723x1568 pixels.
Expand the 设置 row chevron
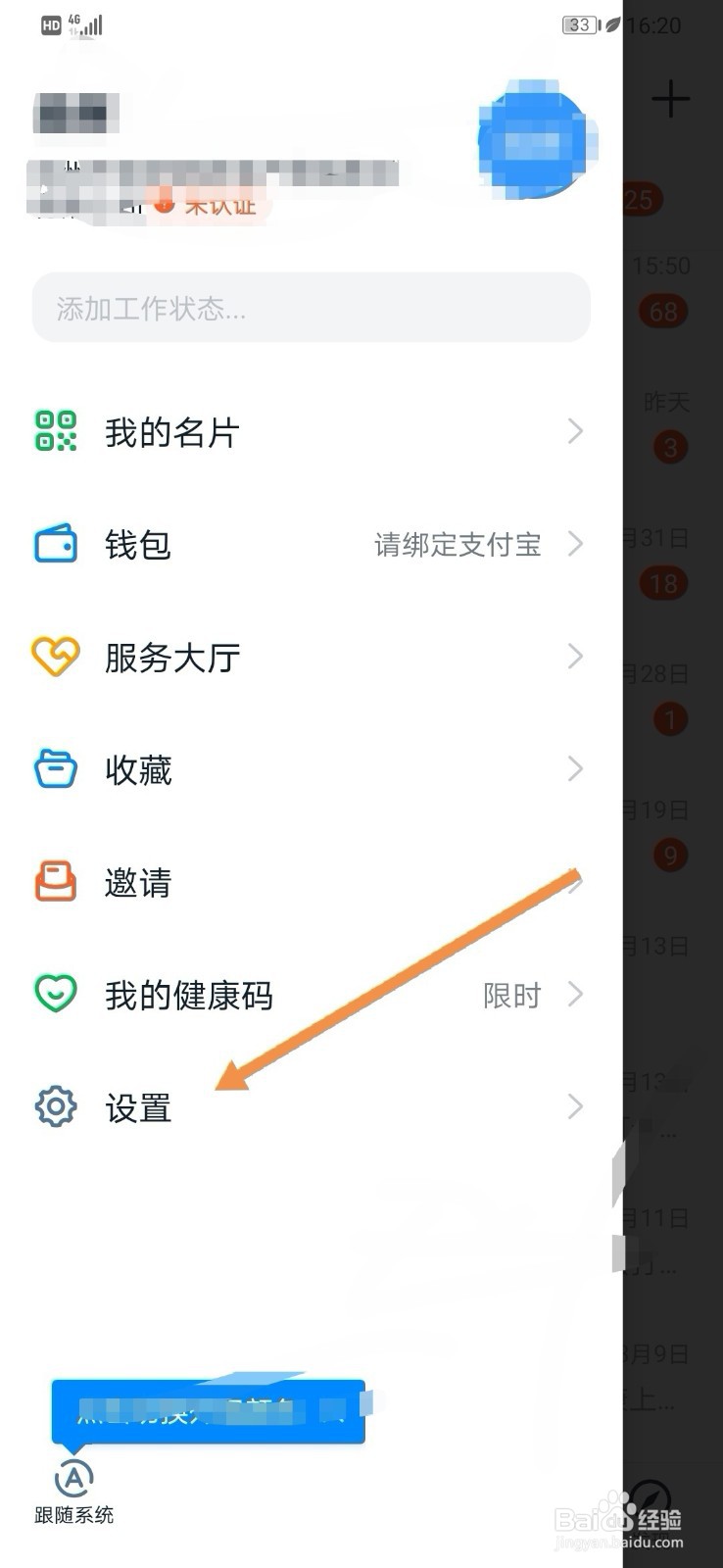576,1106
